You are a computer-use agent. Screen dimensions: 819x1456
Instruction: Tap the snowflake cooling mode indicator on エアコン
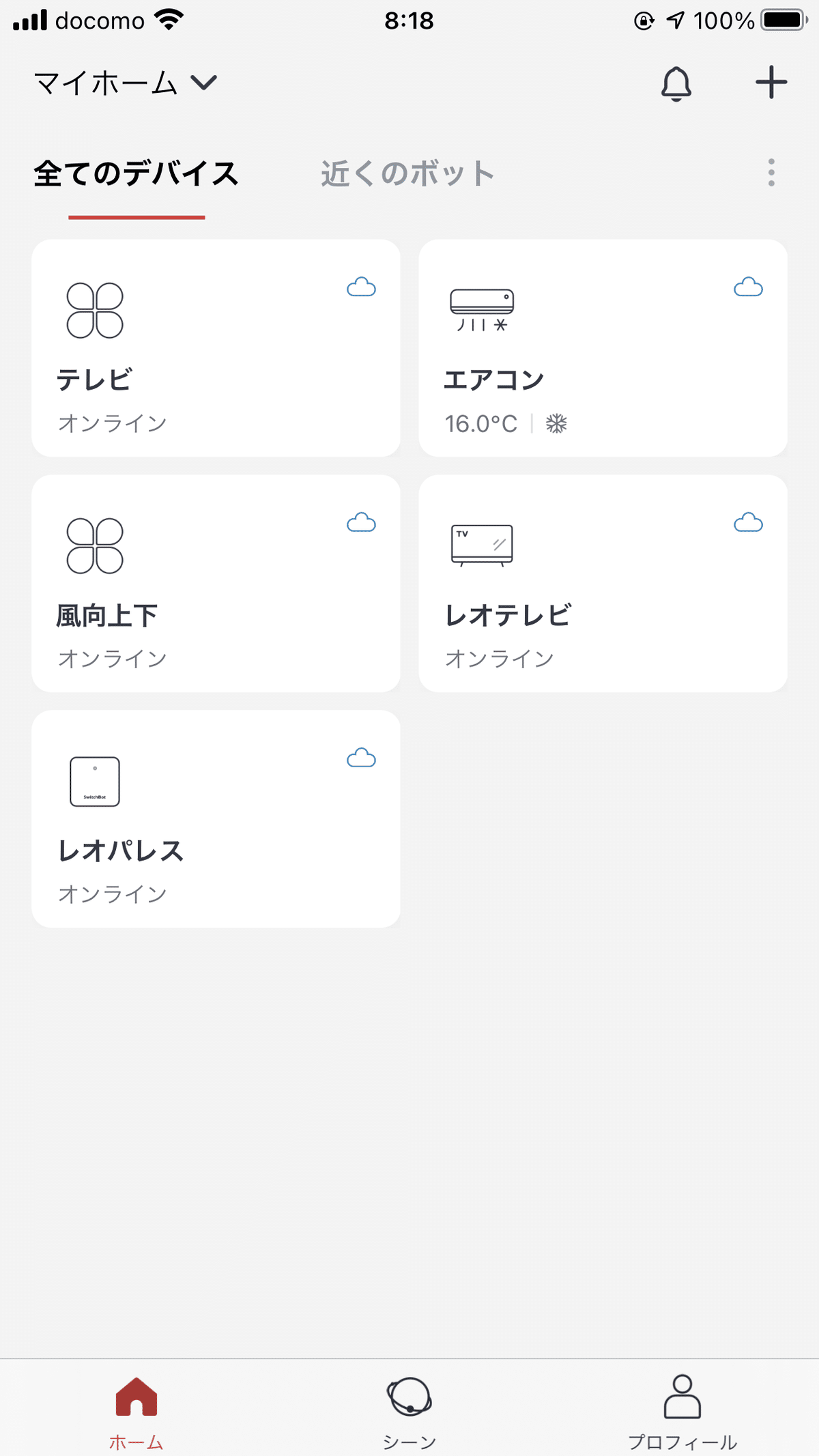[x=556, y=423]
